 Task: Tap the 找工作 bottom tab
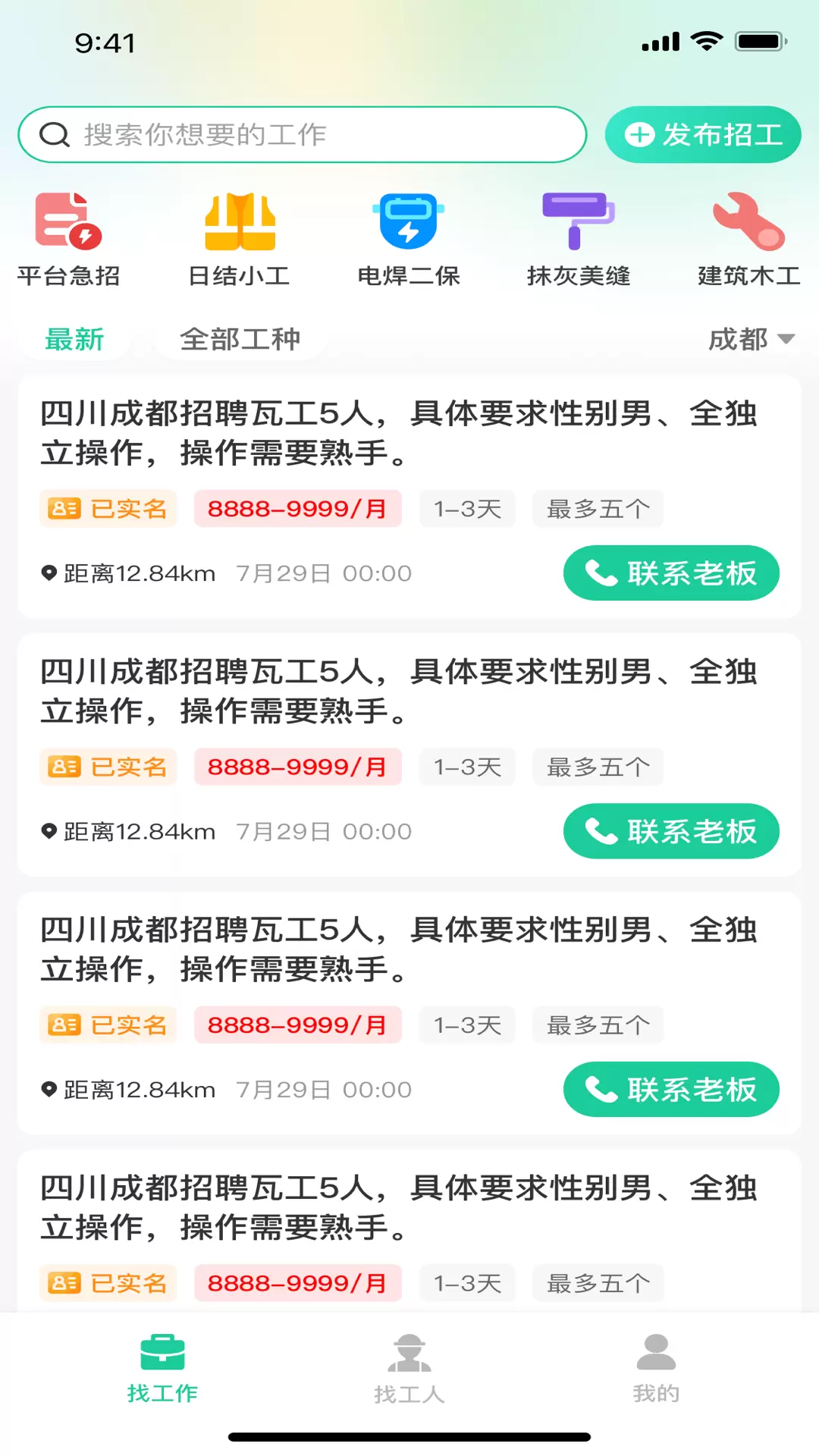click(162, 1369)
